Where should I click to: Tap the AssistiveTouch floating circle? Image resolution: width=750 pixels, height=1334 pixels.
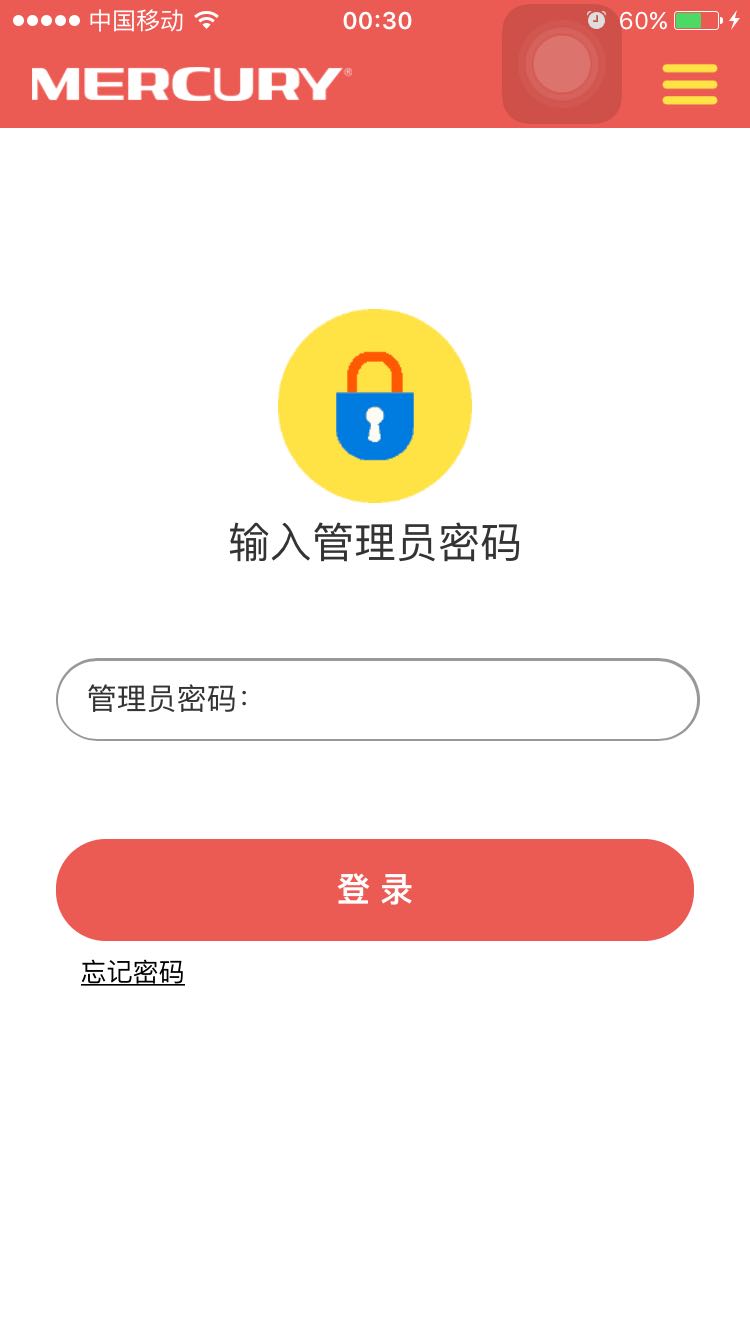click(561, 63)
